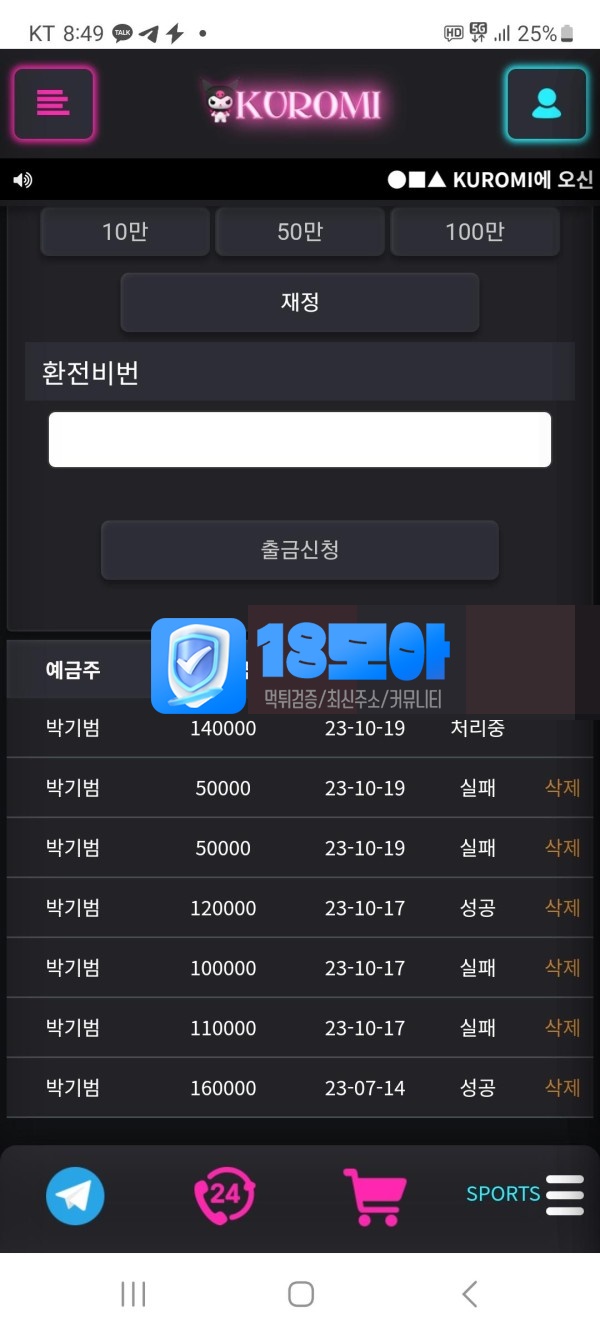Tap the 재정 reset button

(300, 302)
